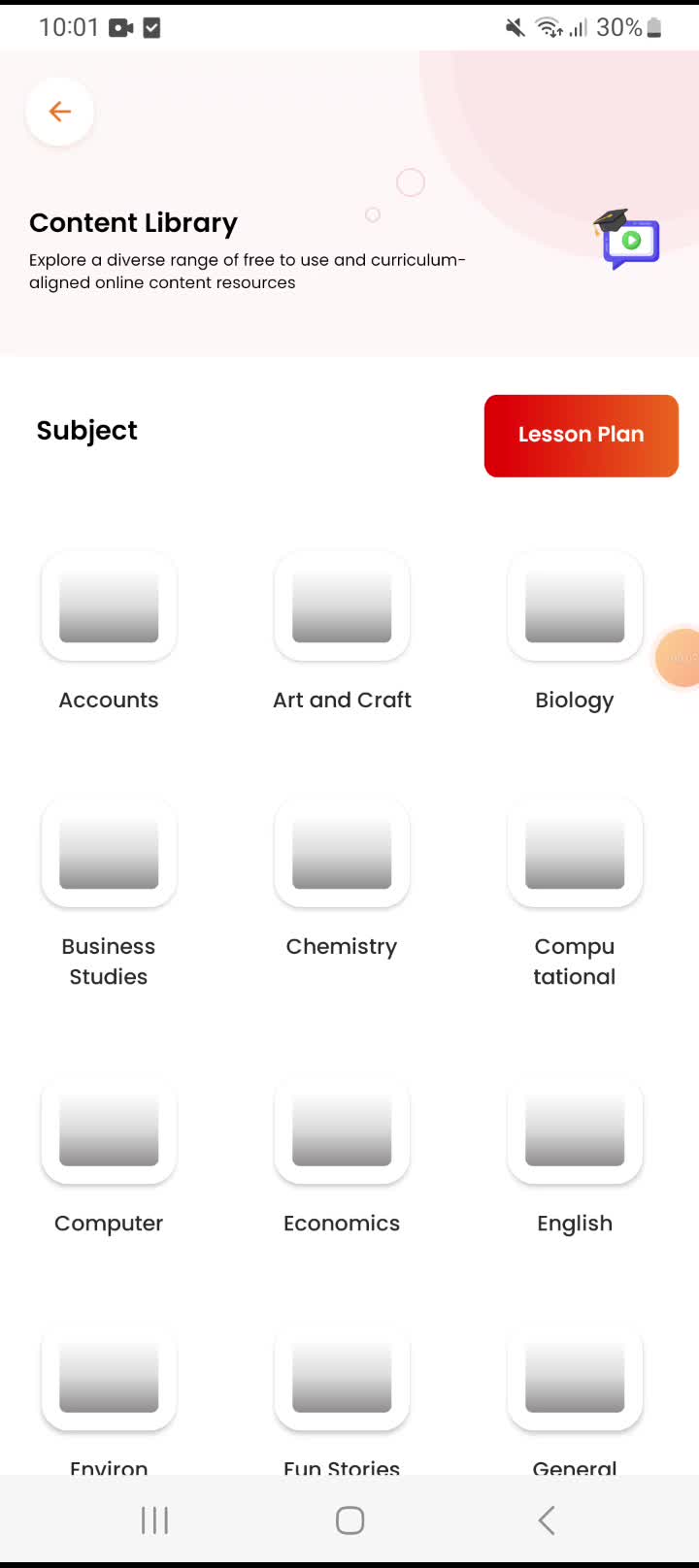Open the Computational subject tile
Screen dimensions: 699x1568
(575, 854)
